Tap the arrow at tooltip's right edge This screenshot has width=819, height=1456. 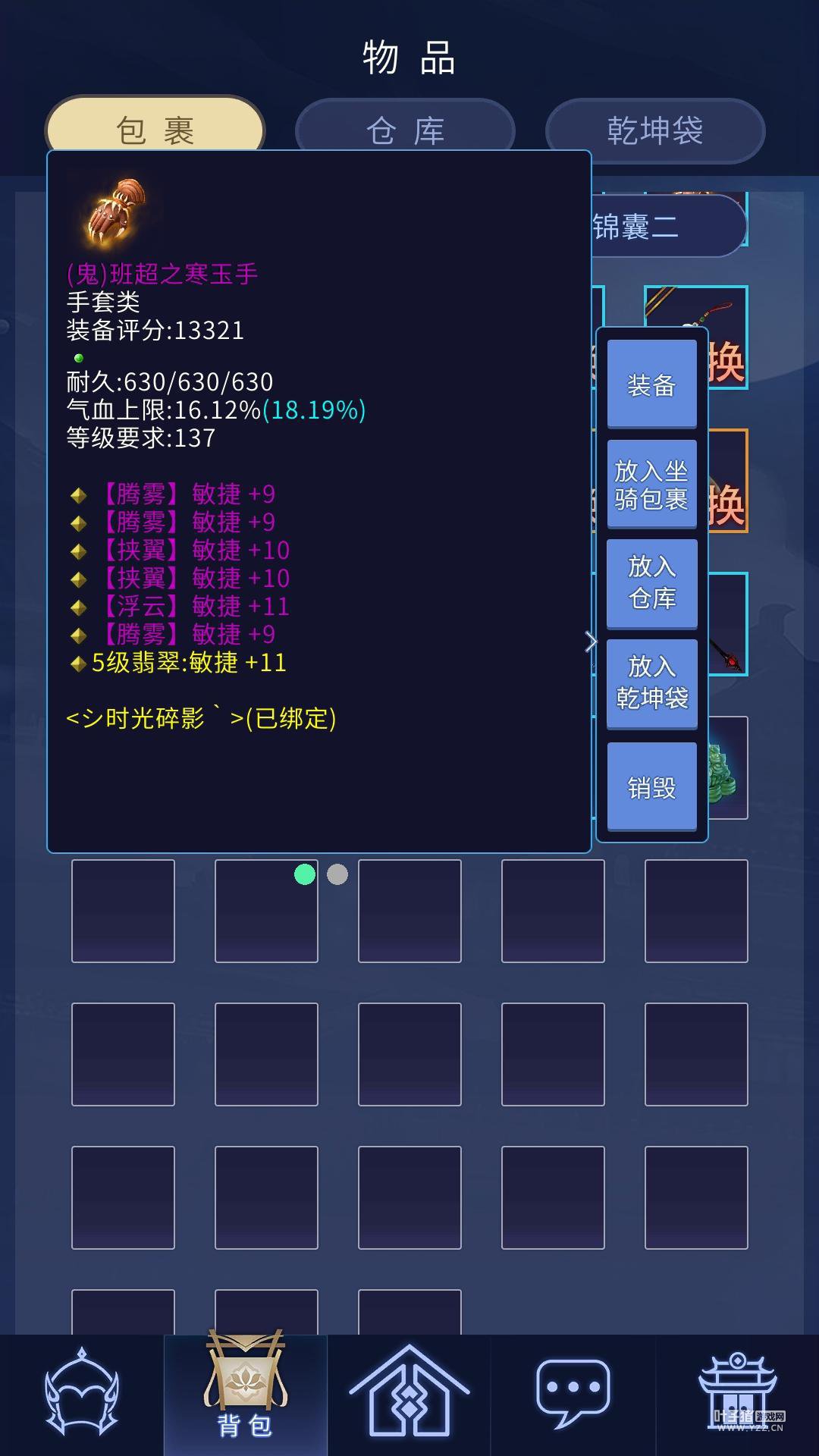click(591, 642)
